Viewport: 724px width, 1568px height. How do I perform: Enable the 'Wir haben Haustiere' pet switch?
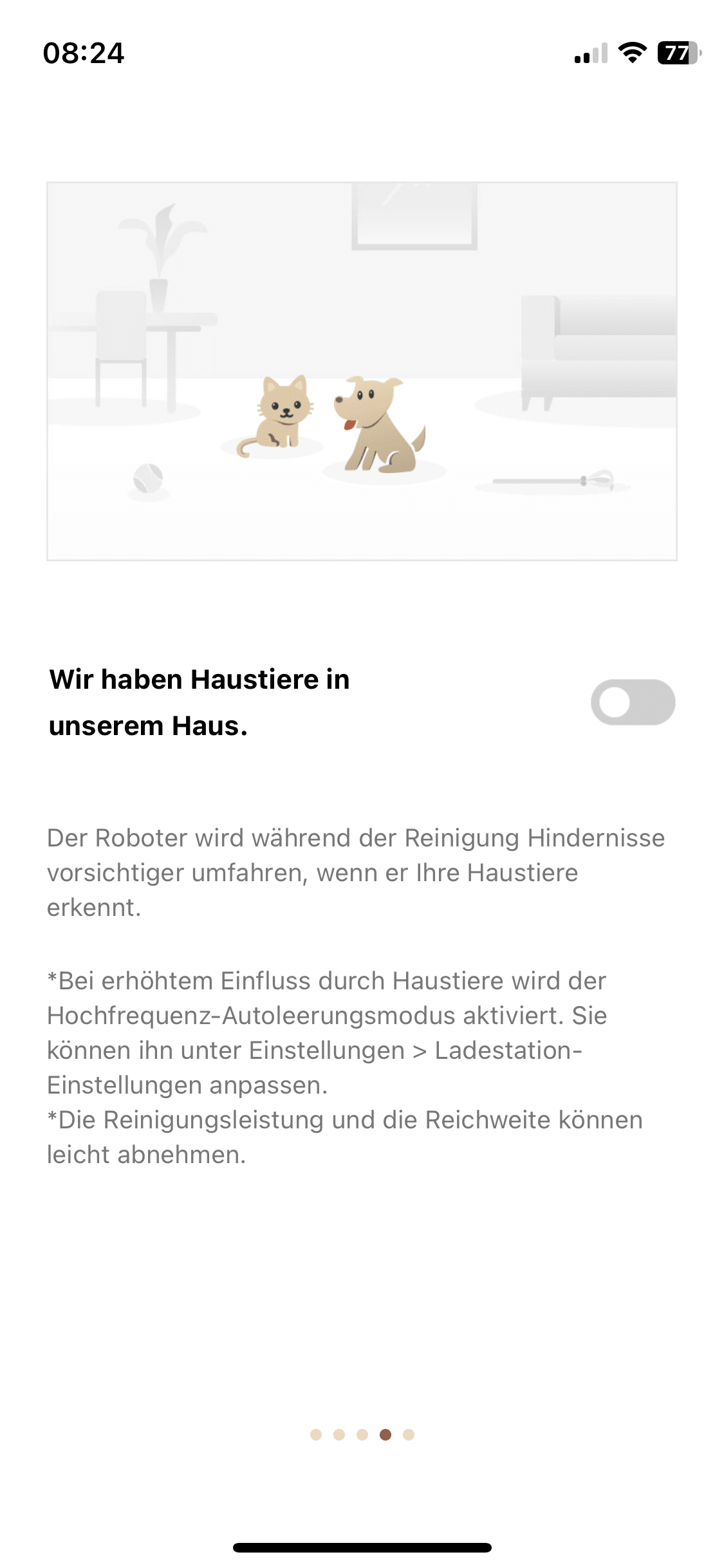(633, 702)
